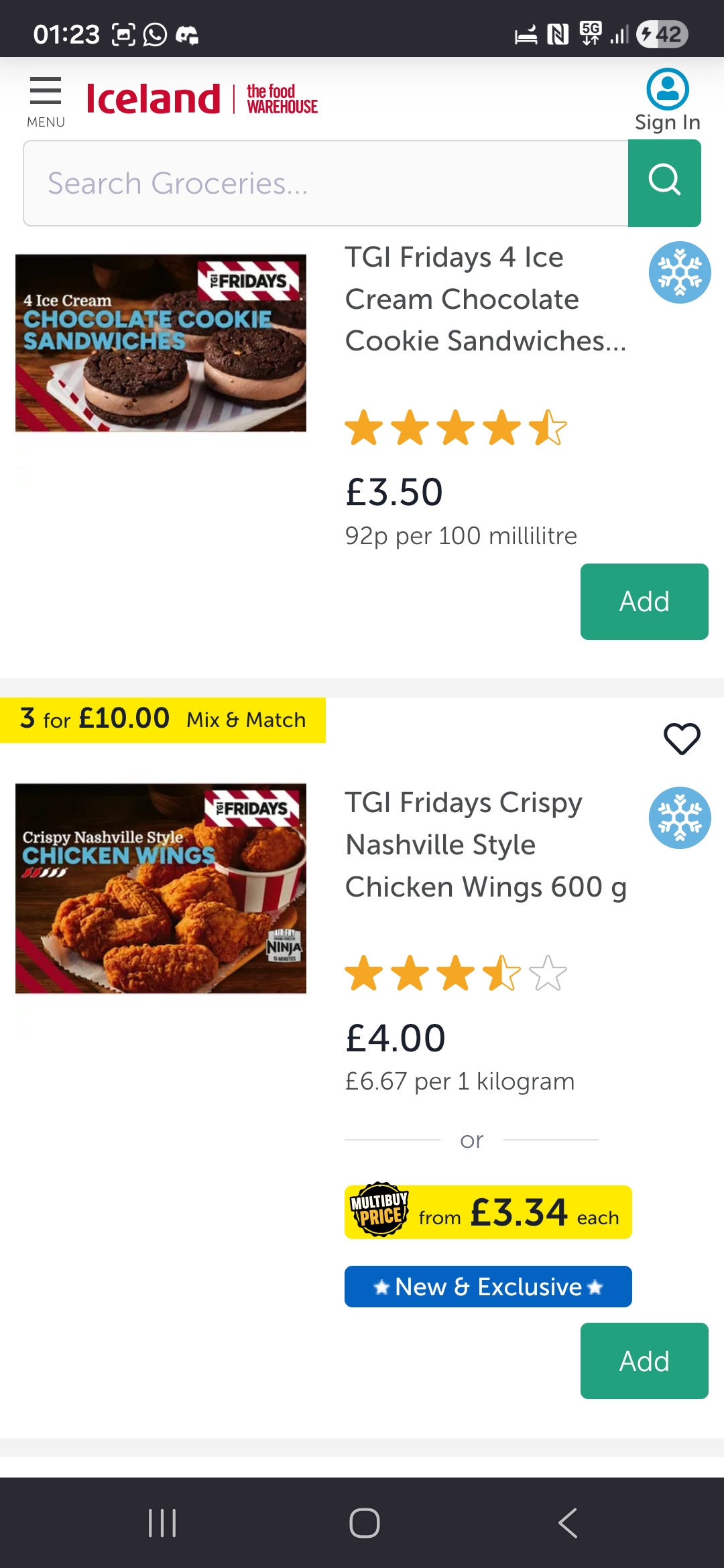Open Sign In account page
The image size is (724, 1568).
coord(667,101)
